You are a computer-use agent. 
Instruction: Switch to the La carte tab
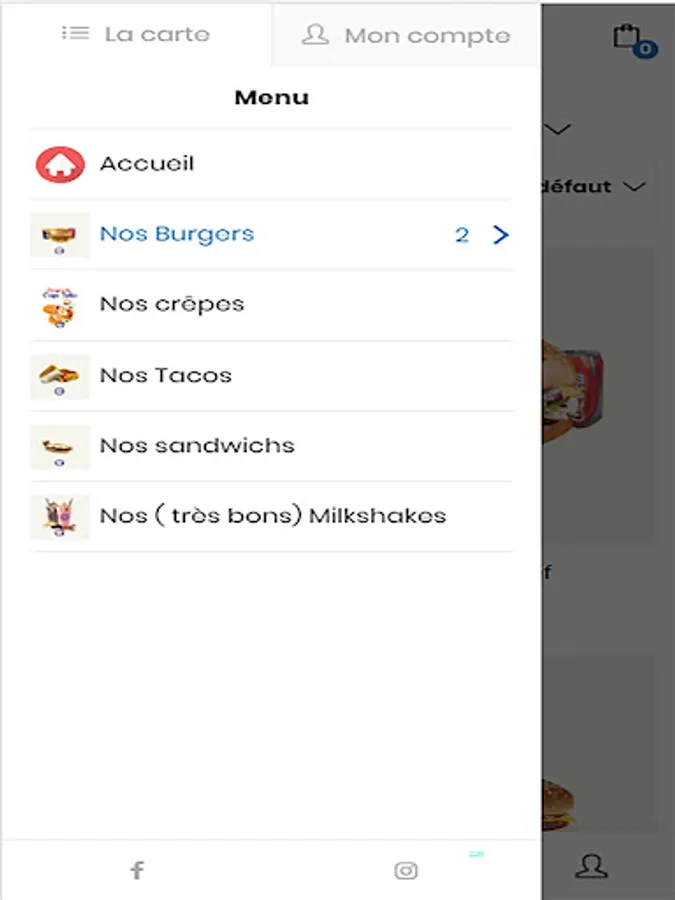pyautogui.click(x=136, y=34)
